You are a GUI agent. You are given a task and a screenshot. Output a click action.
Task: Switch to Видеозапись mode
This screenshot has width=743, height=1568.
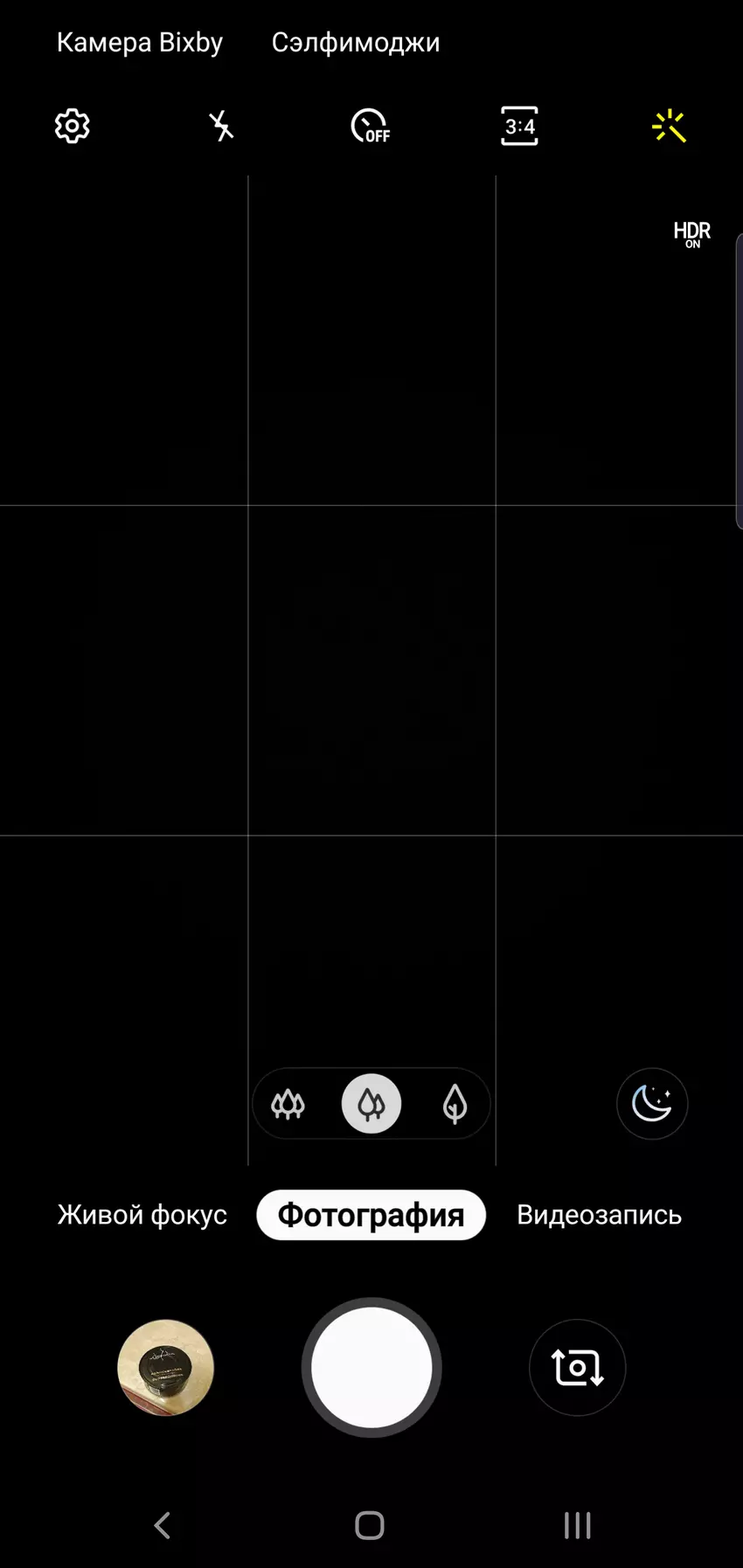click(x=599, y=1215)
